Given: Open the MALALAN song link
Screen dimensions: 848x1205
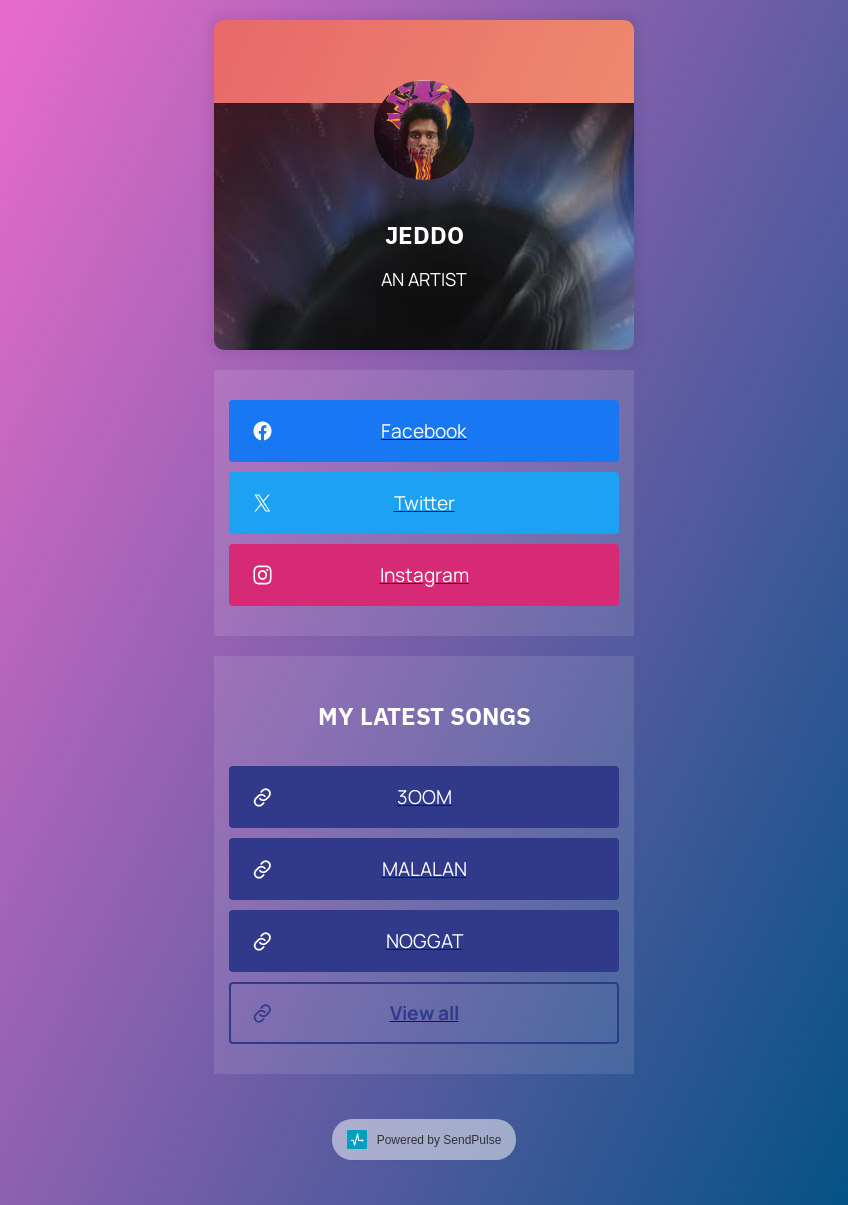Looking at the screenshot, I should pos(423,869).
